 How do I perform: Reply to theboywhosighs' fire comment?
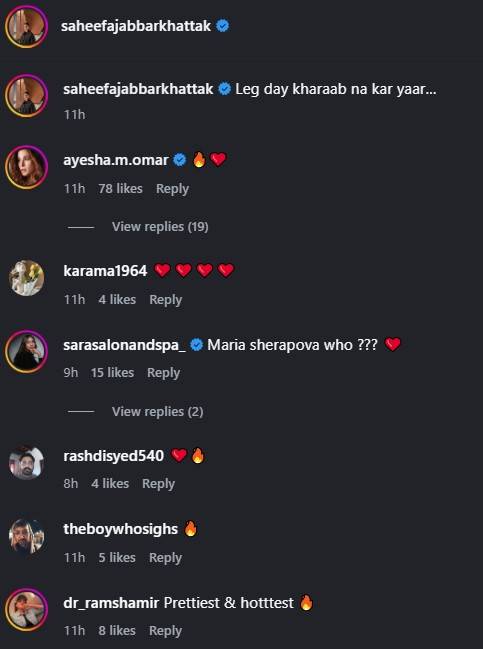pyautogui.click(x=166, y=558)
